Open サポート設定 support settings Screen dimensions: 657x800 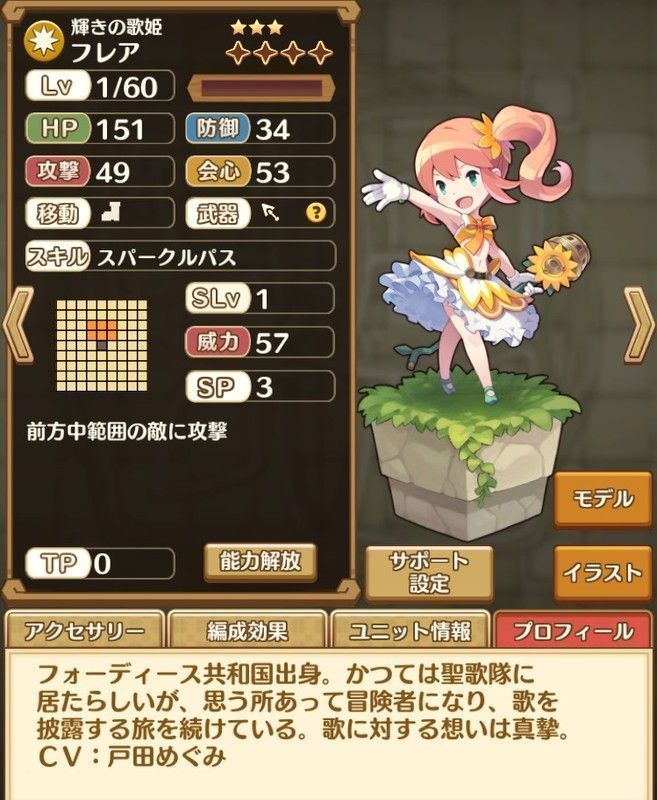tap(431, 572)
